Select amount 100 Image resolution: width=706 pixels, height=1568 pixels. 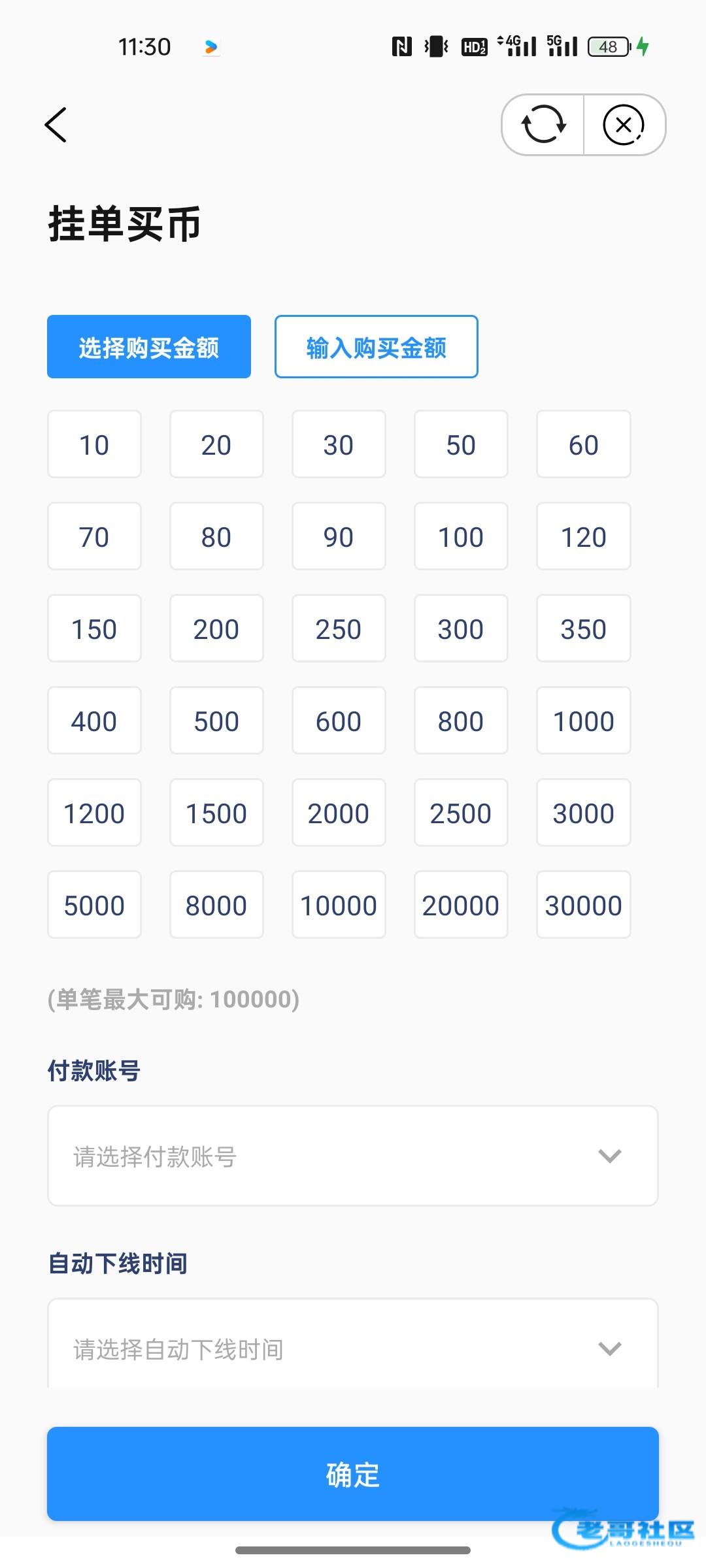(x=461, y=536)
